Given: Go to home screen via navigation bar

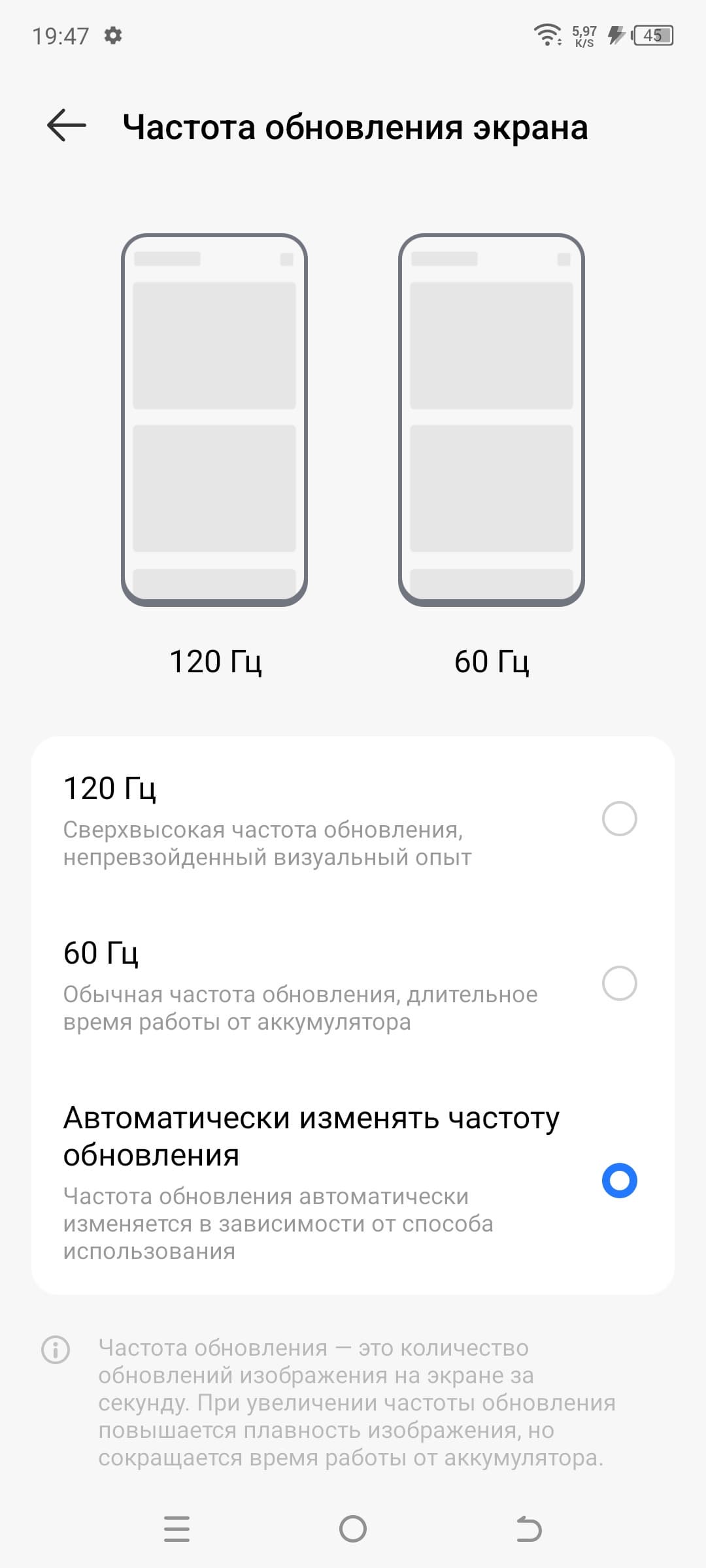Looking at the screenshot, I should coord(353,1529).
